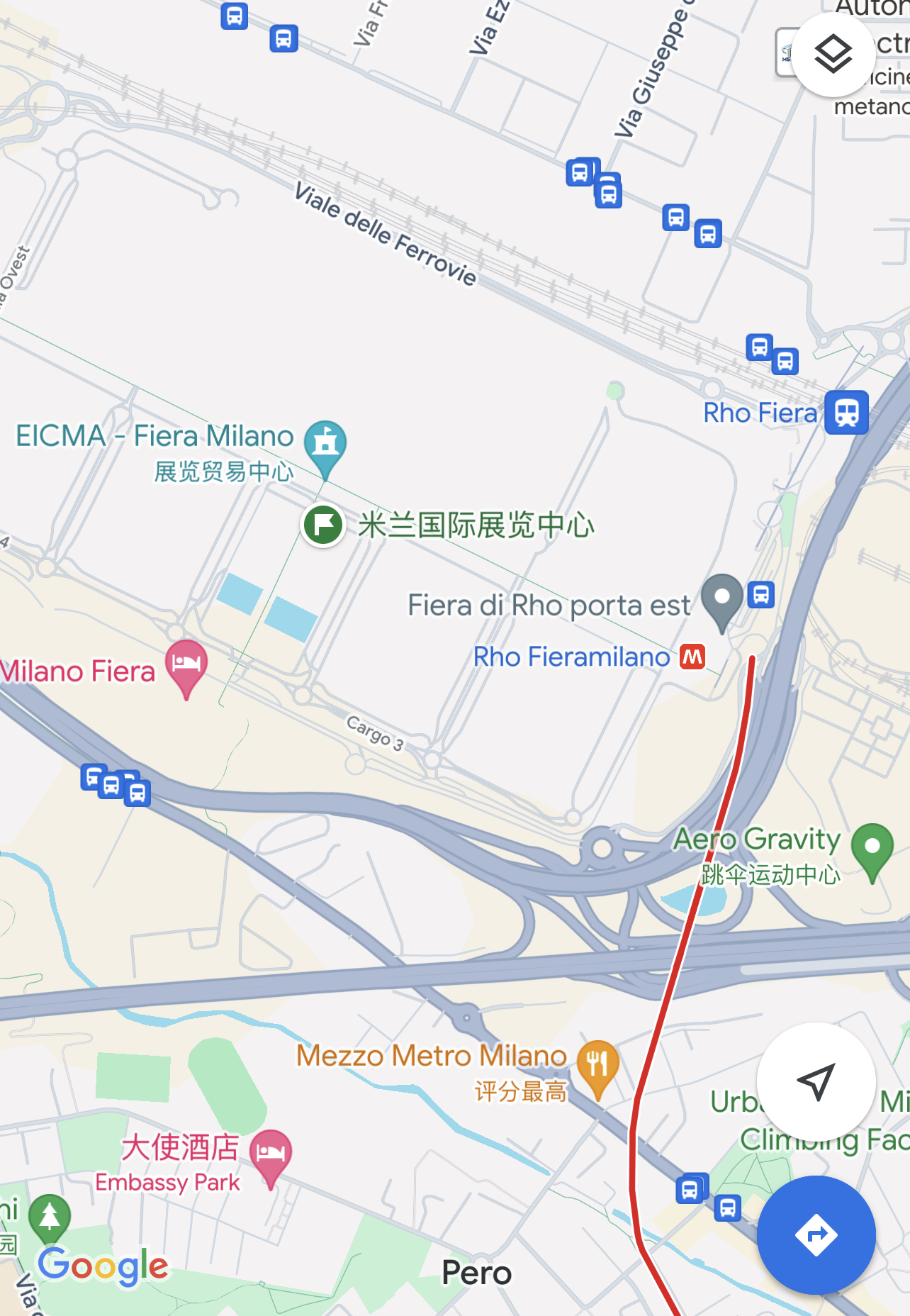Select the Embassy Park hotel marker
The height and width of the screenshot is (1316, 910).
pos(271,1154)
